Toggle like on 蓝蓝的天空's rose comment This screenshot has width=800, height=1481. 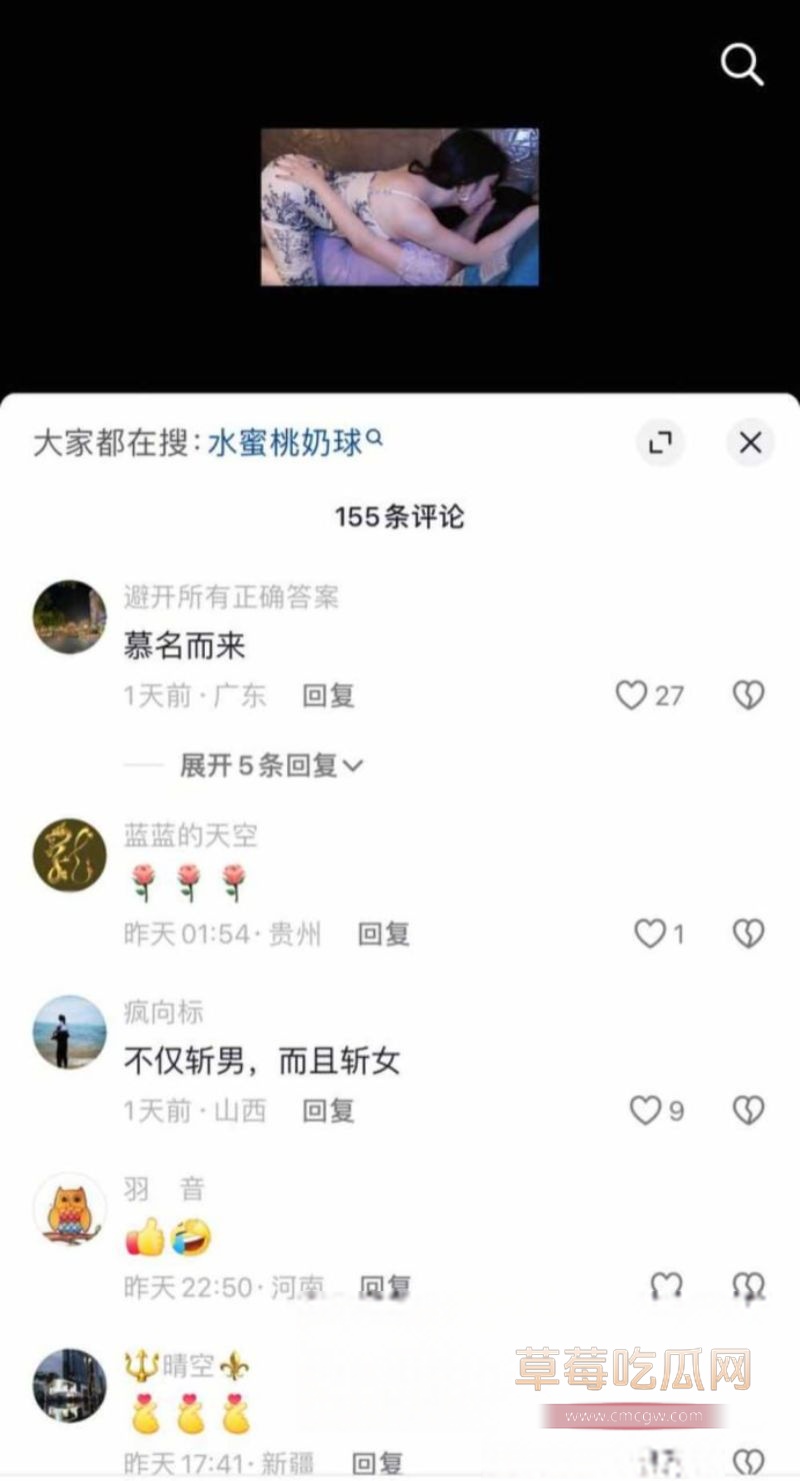tap(649, 933)
